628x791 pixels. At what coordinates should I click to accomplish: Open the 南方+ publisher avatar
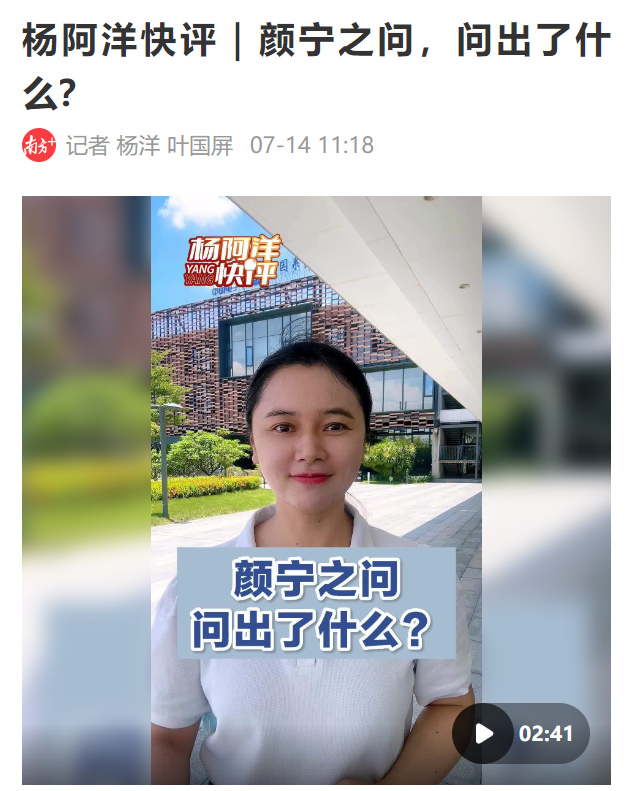click(39, 146)
